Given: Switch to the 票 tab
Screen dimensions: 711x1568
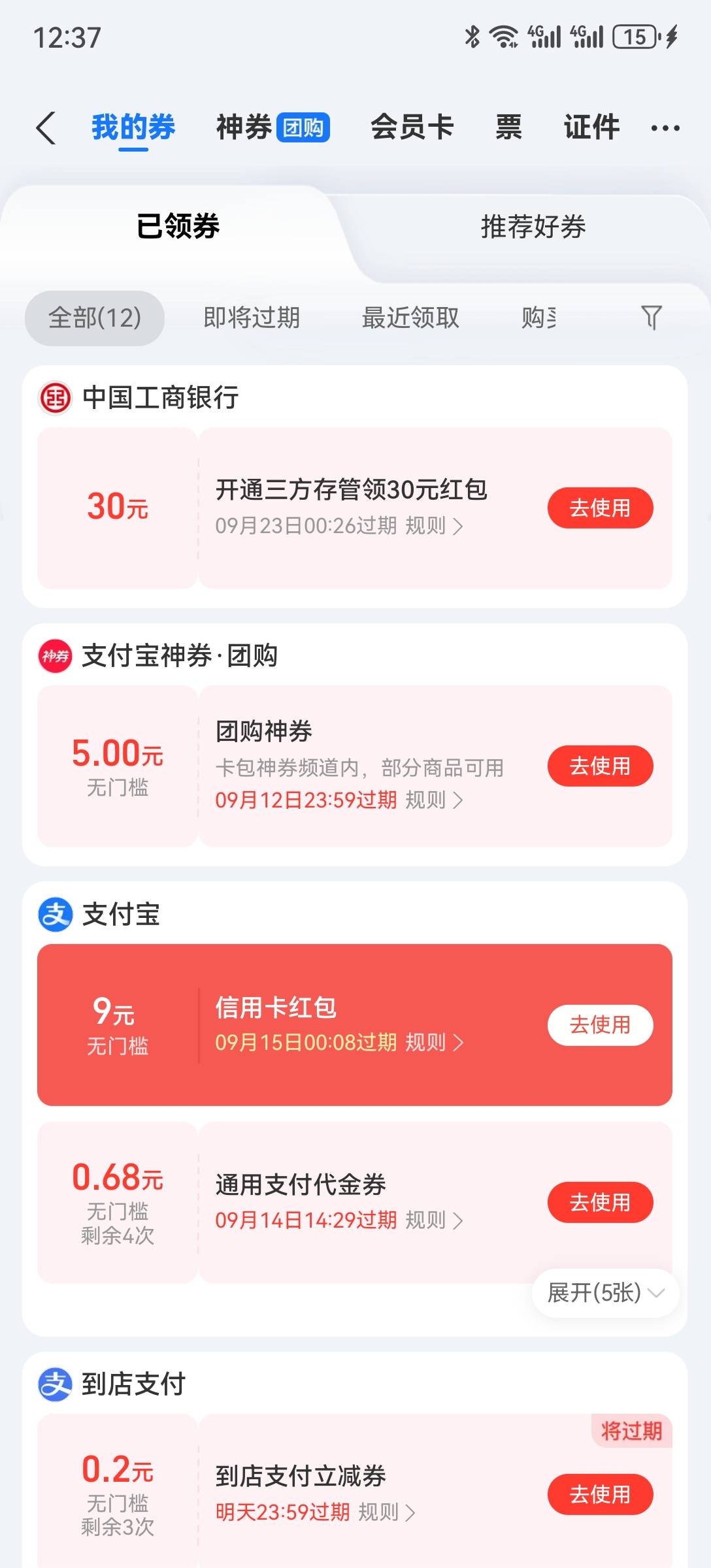Looking at the screenshot, I should pyautogui.click(x=508, y=127).
